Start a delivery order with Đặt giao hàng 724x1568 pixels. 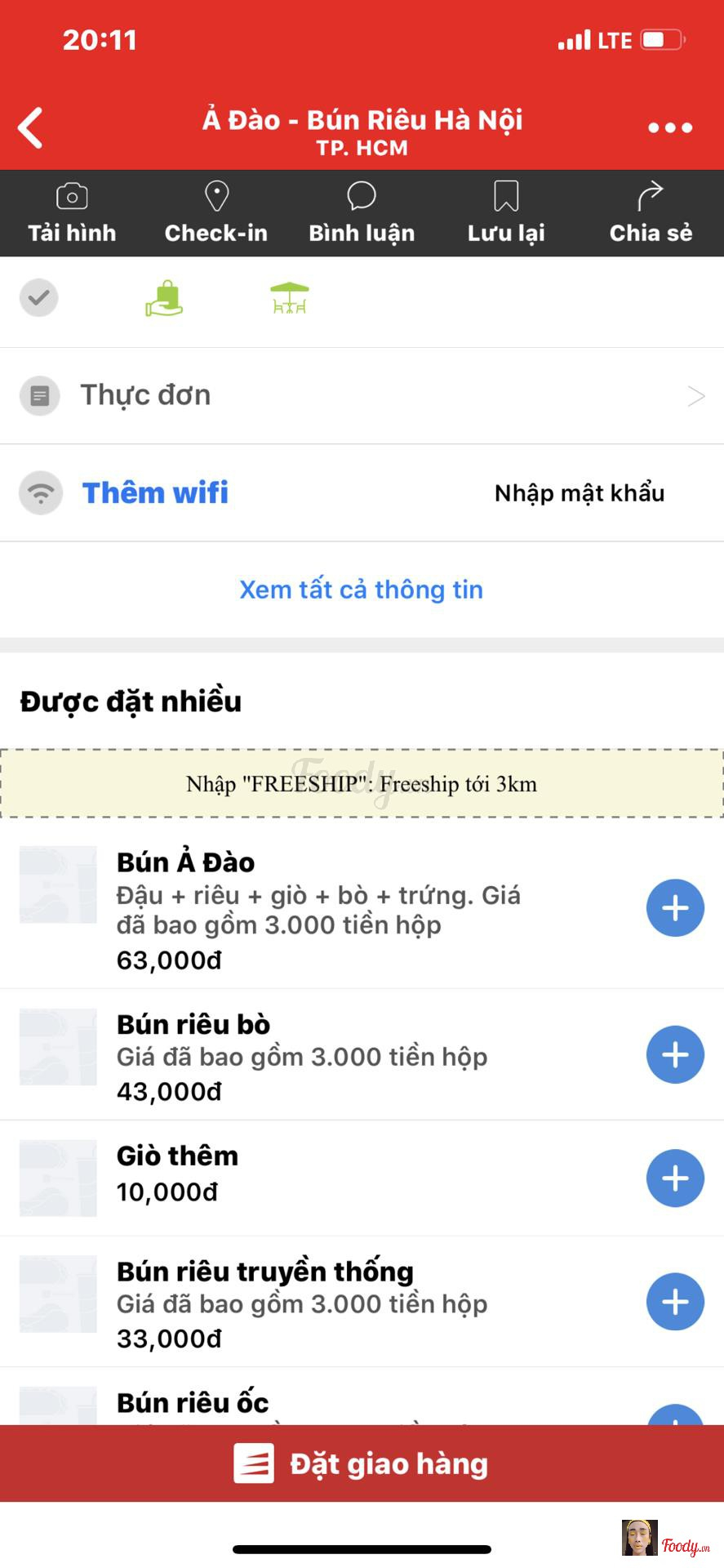point(362,1463)
